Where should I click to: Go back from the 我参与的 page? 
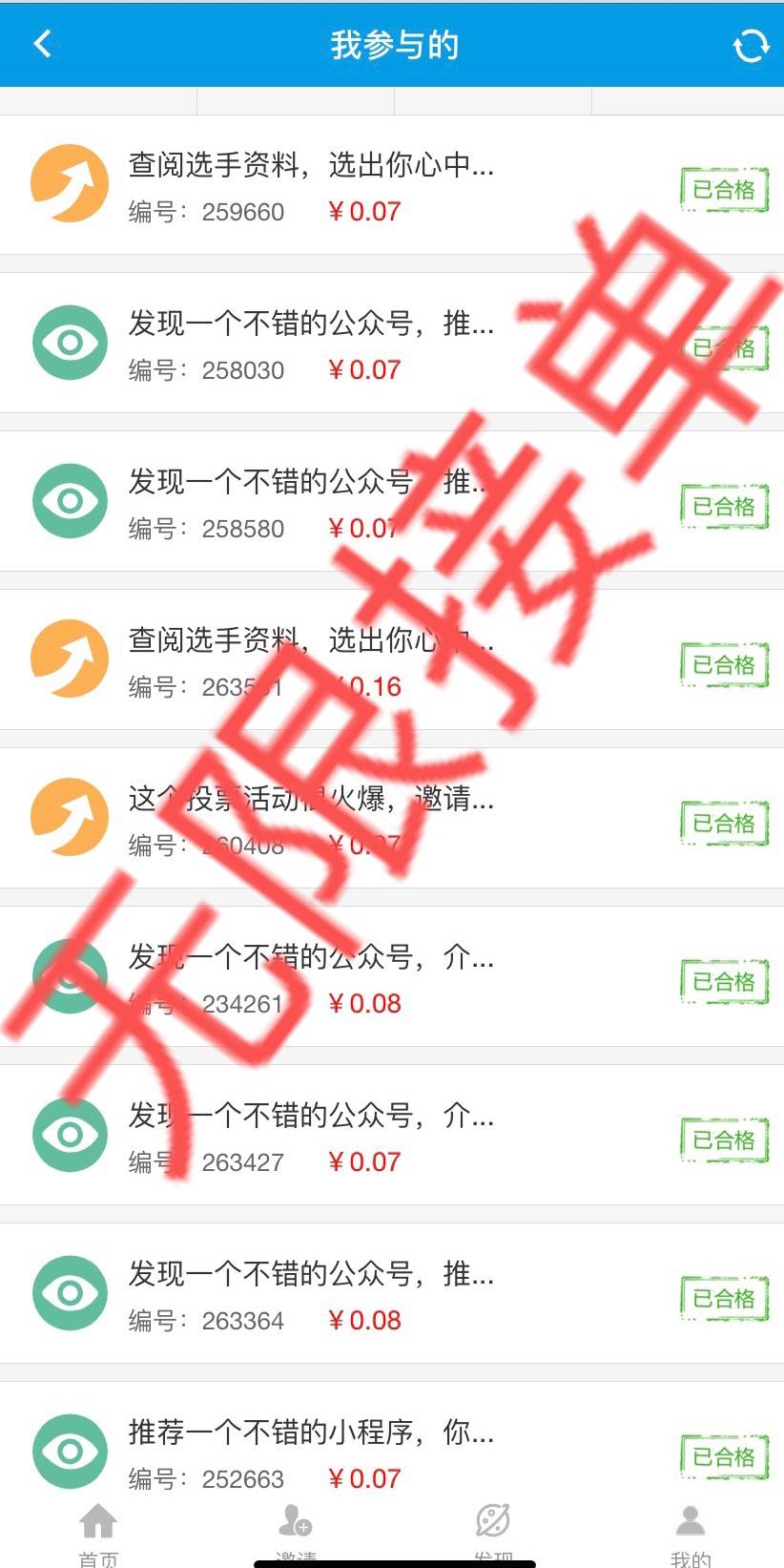42,44
